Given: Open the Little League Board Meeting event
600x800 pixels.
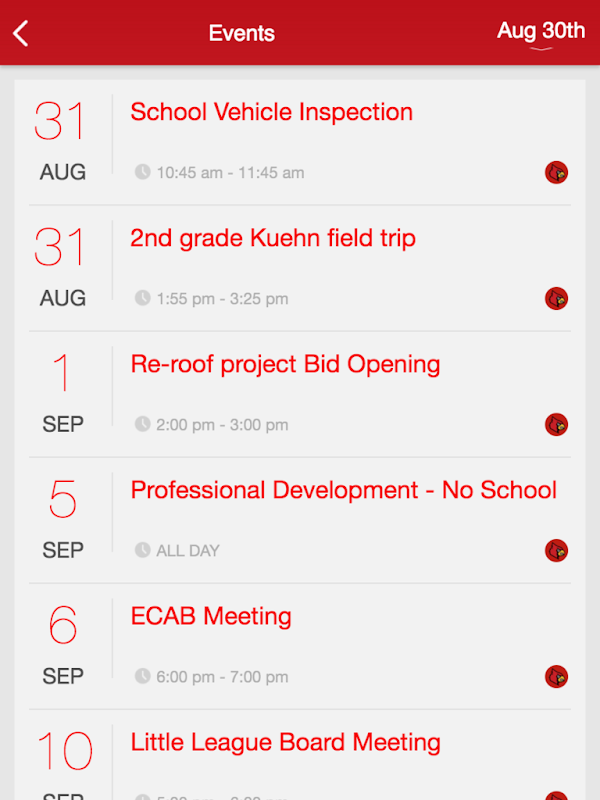Looking at the screenshot, I should click(285, 742).
